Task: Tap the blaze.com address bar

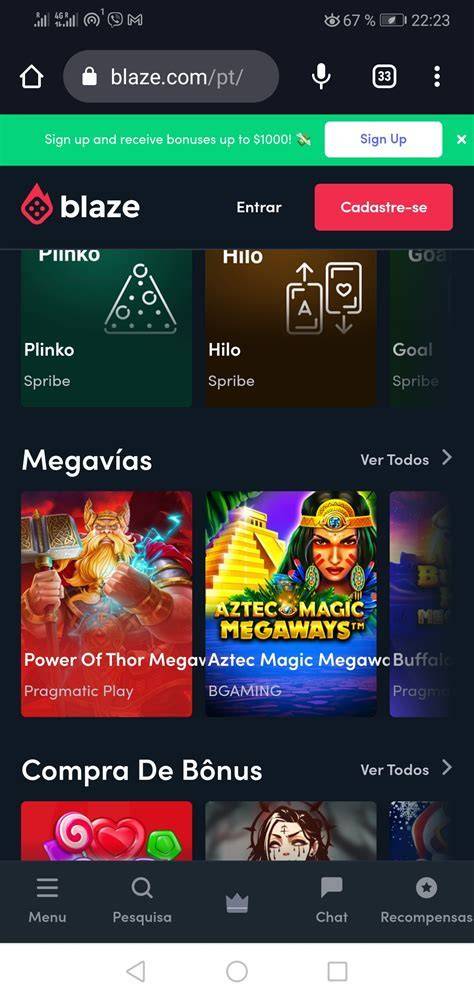Action: pyautogui.click(x=171, y=77)
